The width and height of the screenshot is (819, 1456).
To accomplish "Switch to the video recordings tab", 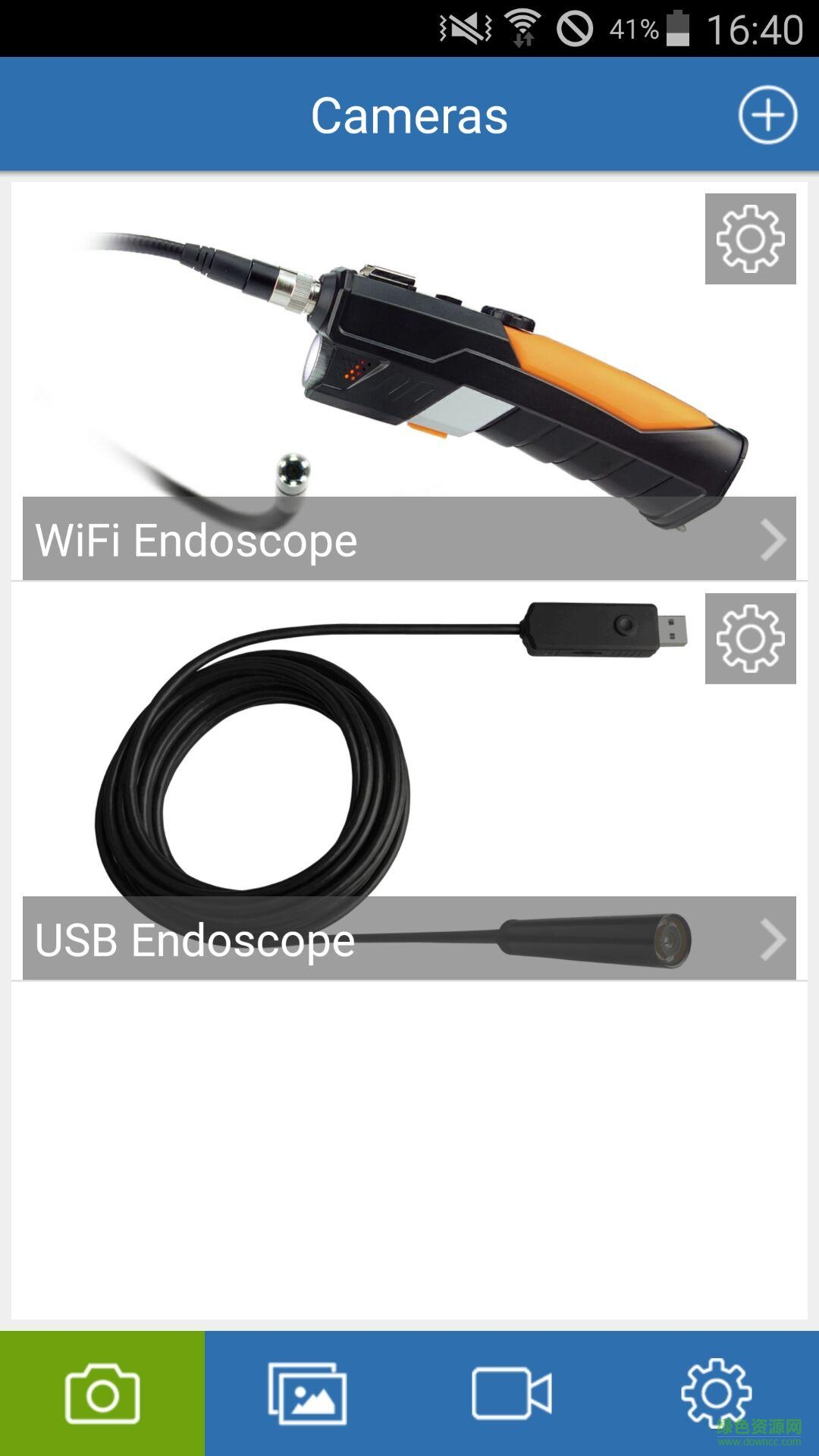I will click(512, 1394).
